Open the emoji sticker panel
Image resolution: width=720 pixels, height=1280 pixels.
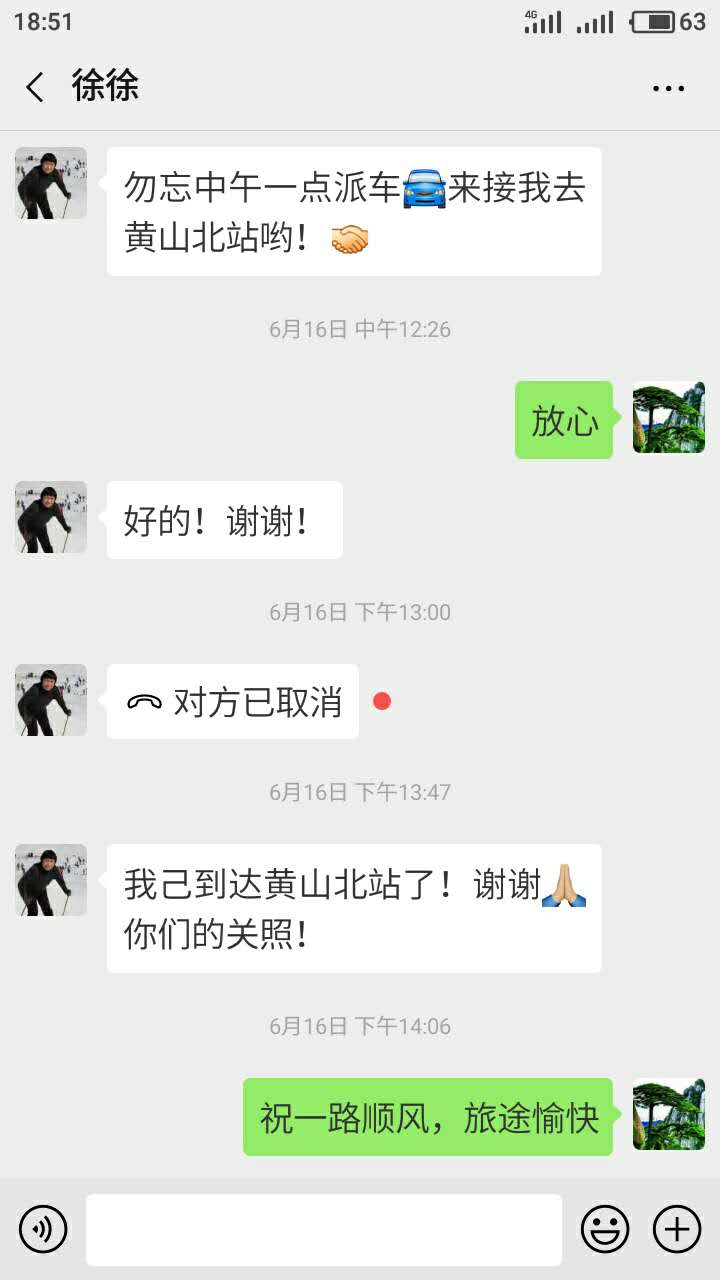[605, 1229]
